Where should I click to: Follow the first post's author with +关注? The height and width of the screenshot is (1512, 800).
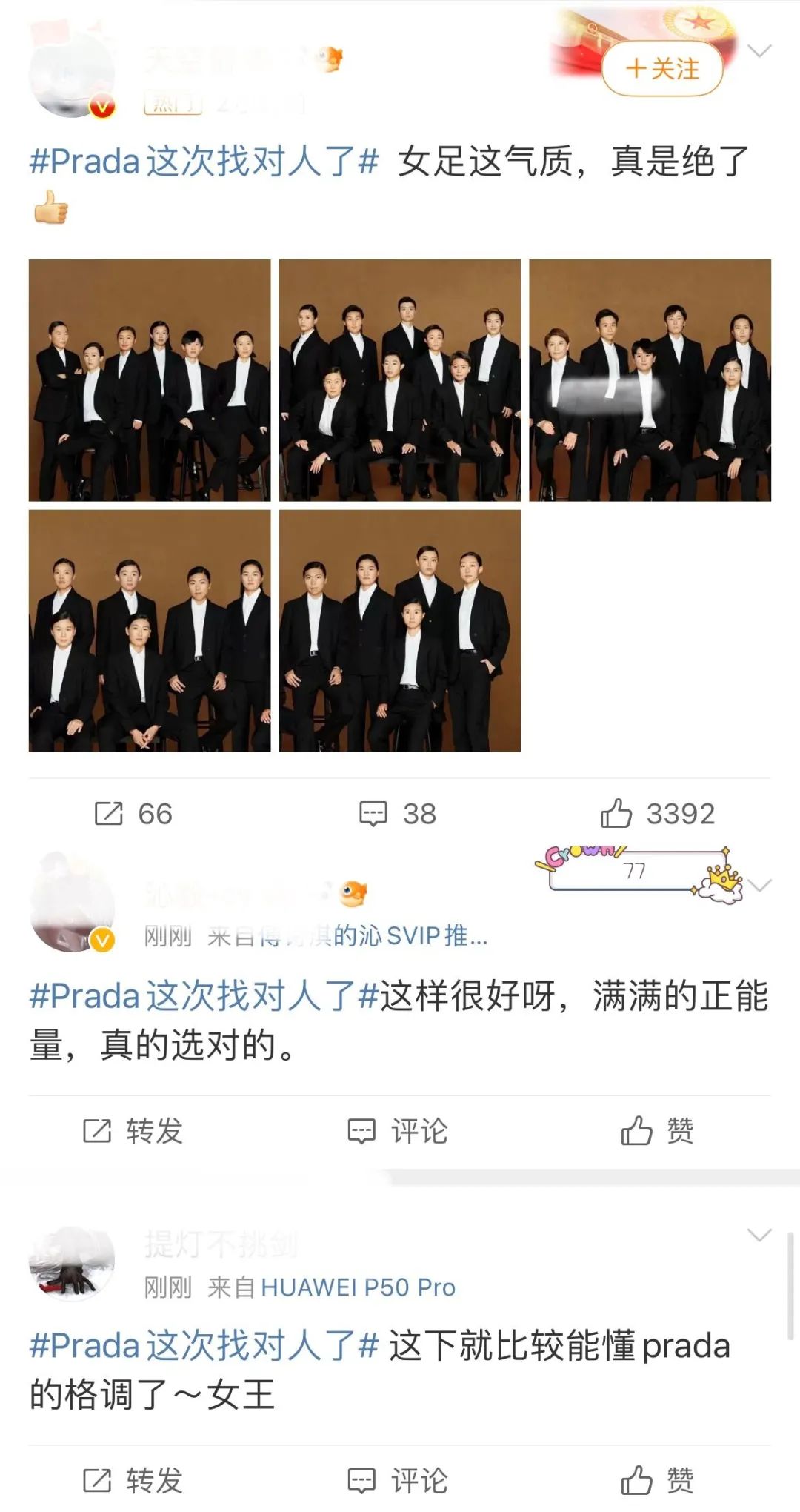tap(662, 68)
